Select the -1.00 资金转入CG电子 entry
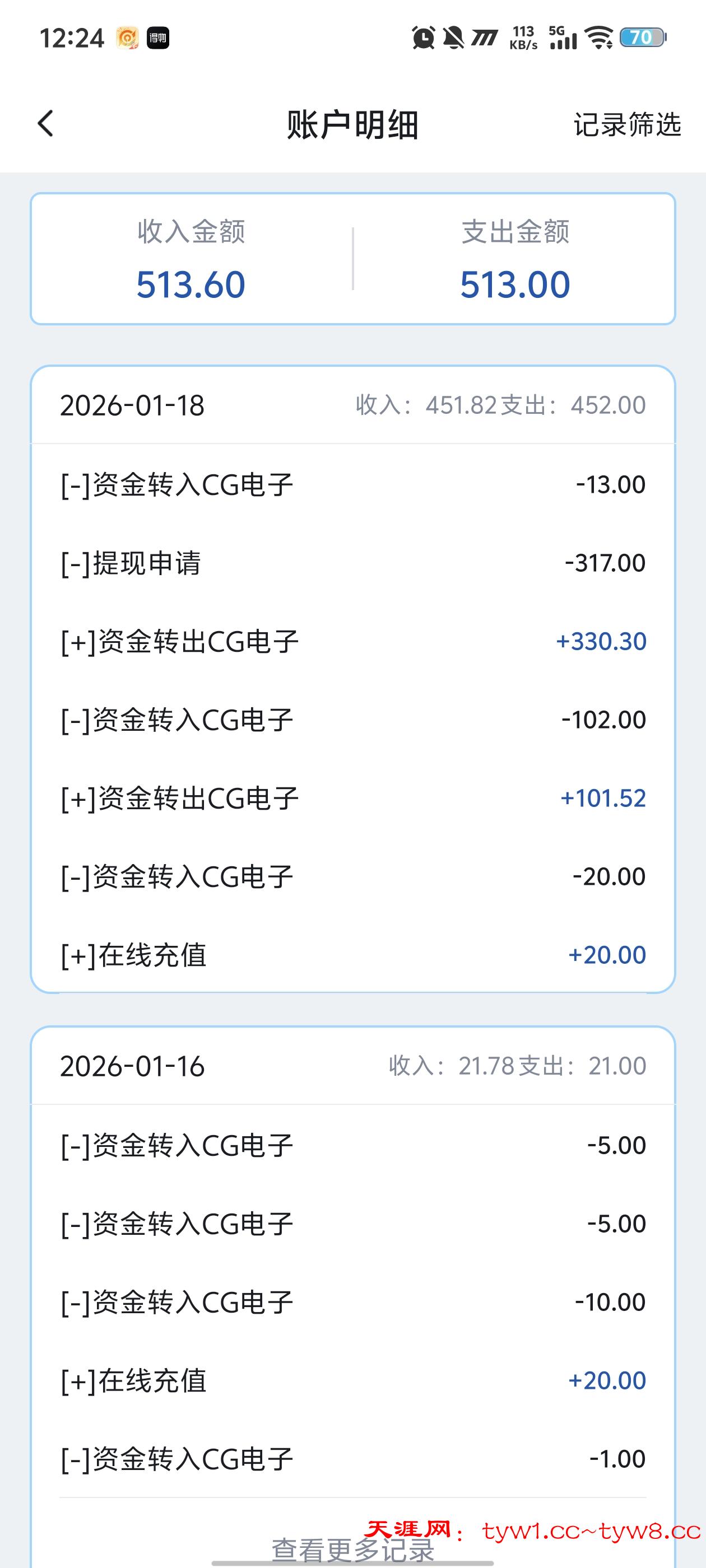Screen dimensions: 706x1568 354,1457
